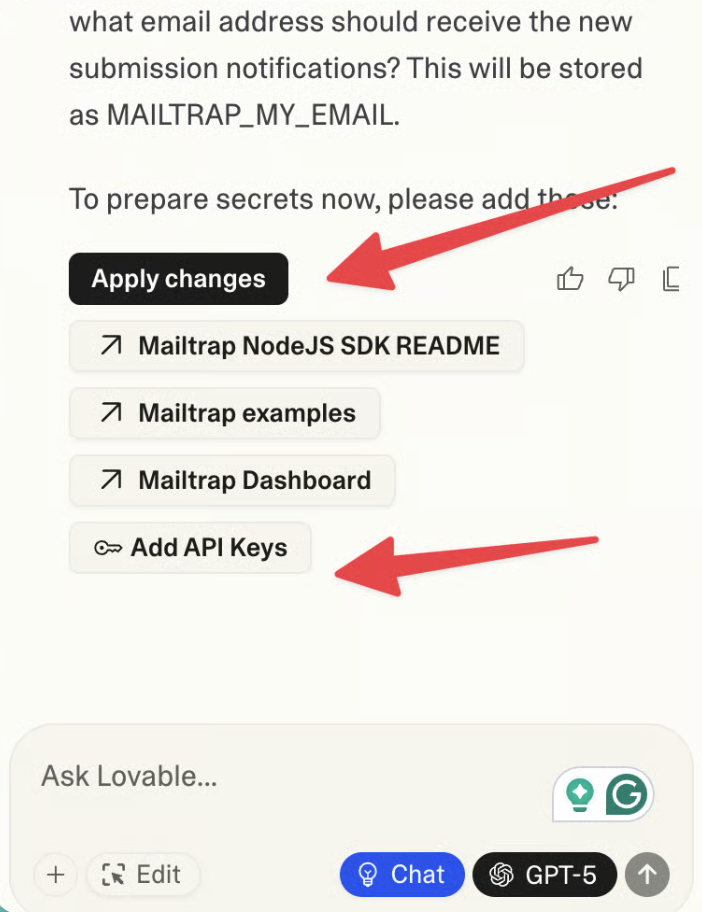Tap the plus attach button
The height and width of the screenshot is (912, 702).
tap(56, 875)
